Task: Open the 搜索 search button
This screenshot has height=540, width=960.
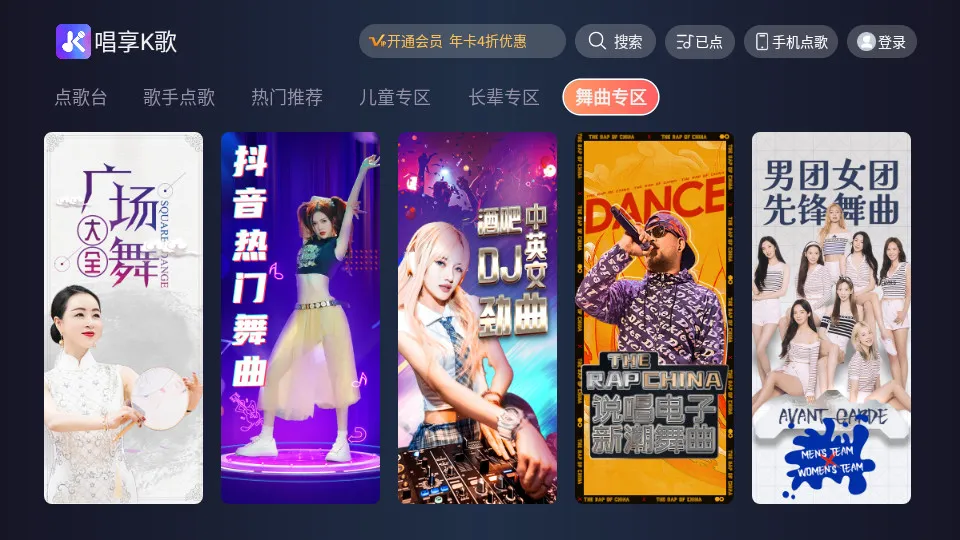Action: [x=615, y=41]
